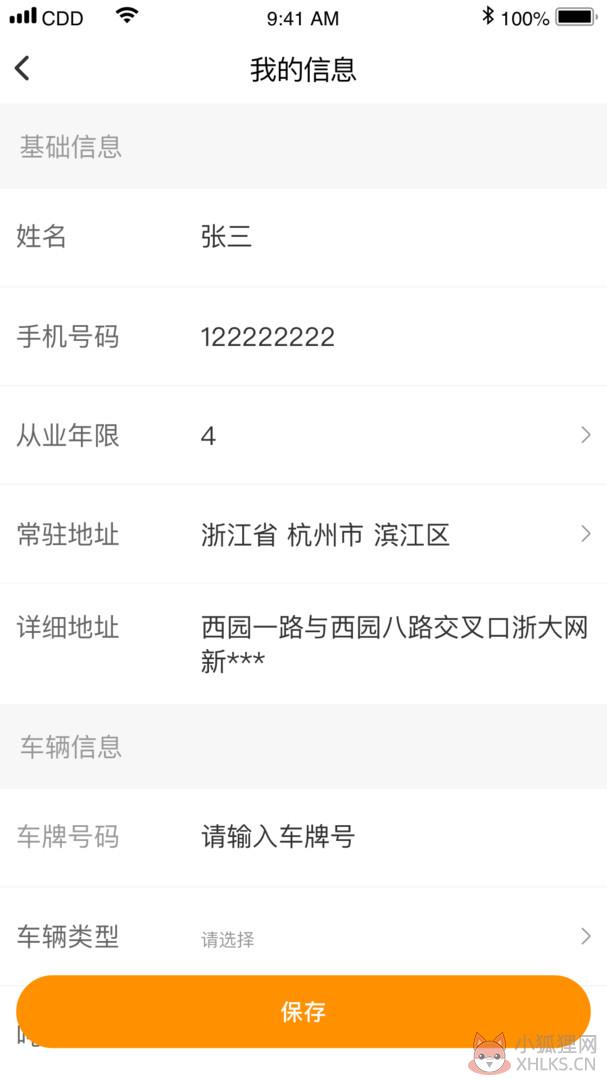Save info with the 保存 button
This screenshot has height=1080, width=607.
pyautogui.click(x=303, y=1012)
